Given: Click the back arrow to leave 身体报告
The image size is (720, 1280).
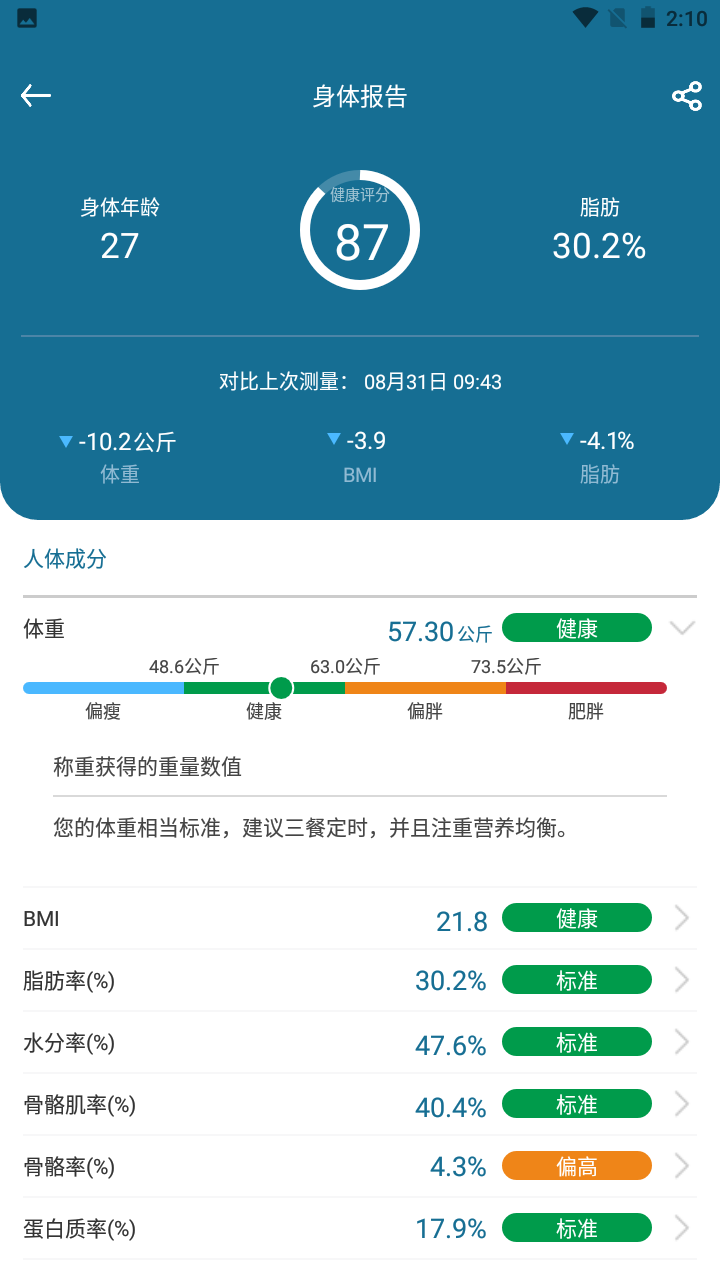Looking at the screenshot, I should click(x=35, y=96).
